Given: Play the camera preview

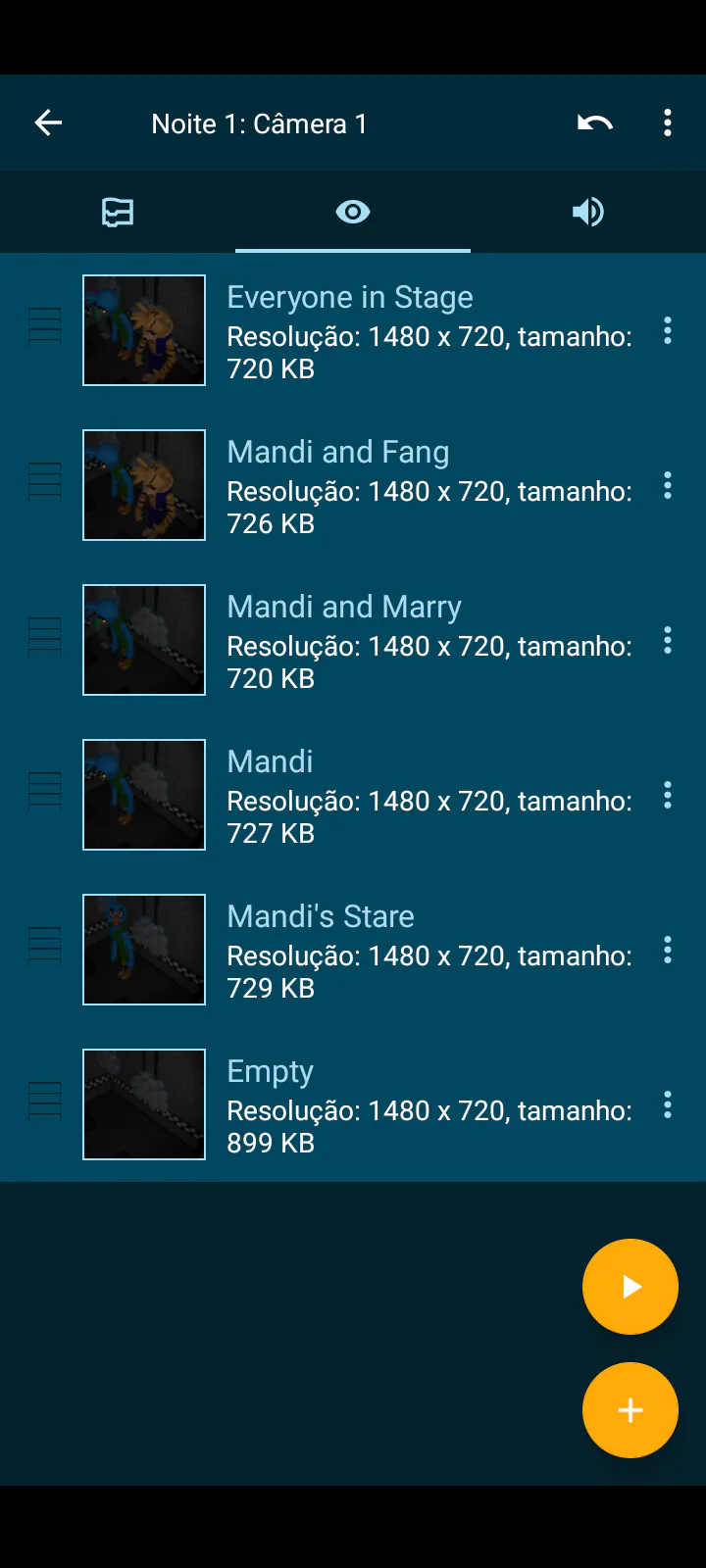Looking at the screenshot, I should pyautogui.click(x=630, y=1287).
